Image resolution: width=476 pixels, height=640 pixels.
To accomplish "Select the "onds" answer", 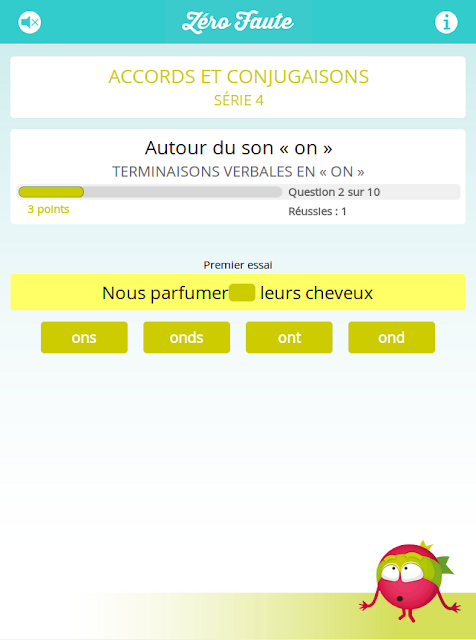I will 187,337.
